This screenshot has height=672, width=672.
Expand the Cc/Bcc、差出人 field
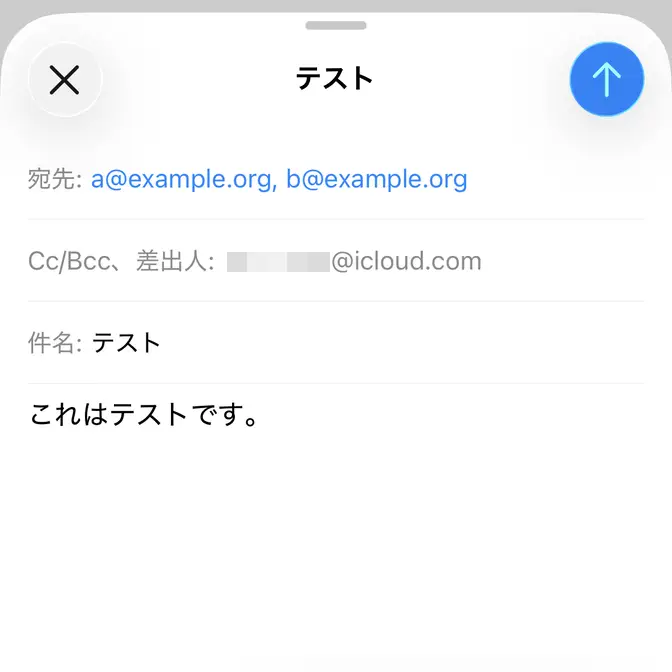click(x=255, y=262)
